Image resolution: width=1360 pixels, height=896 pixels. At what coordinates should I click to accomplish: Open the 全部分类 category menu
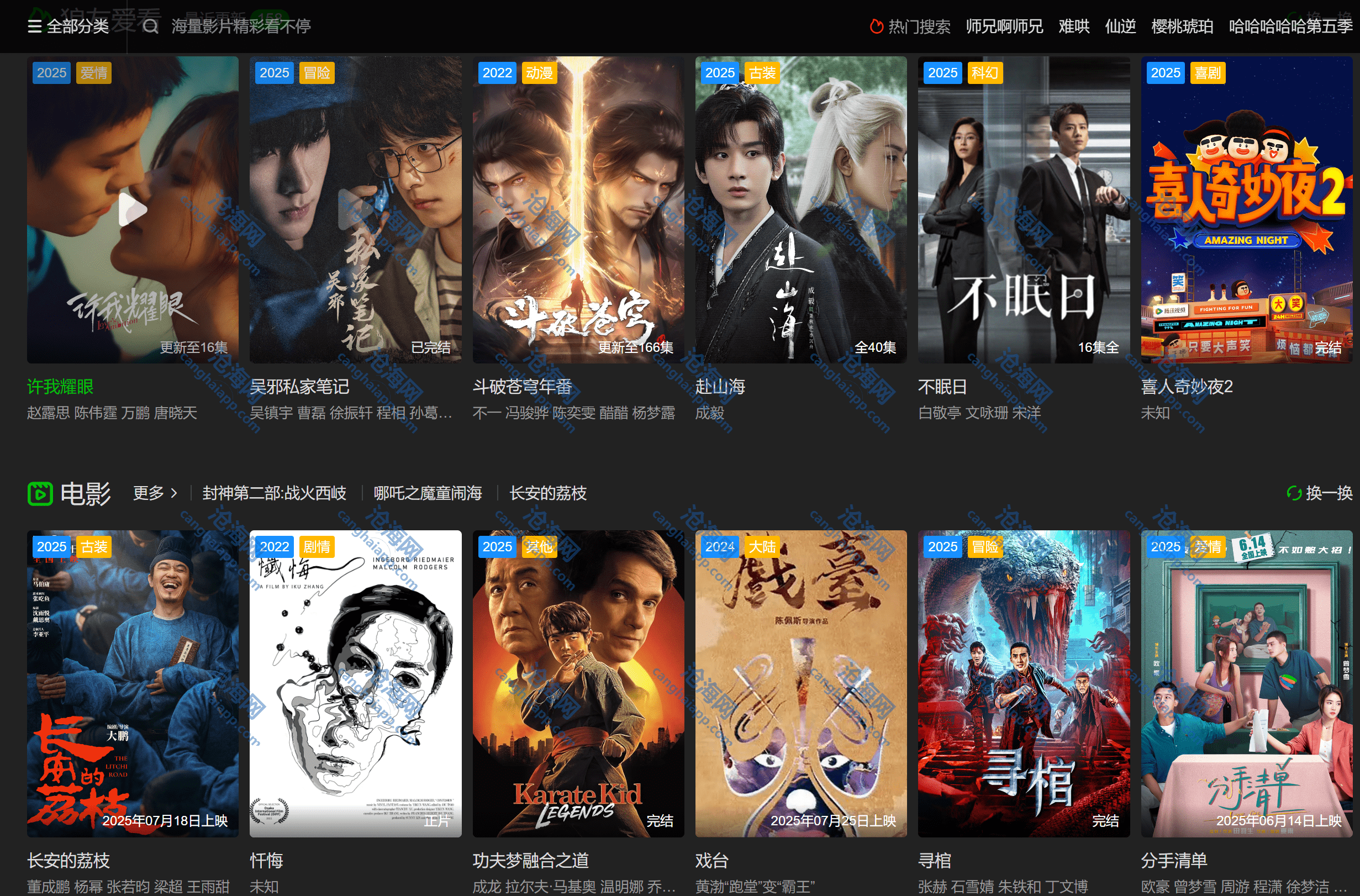point(68,27)
